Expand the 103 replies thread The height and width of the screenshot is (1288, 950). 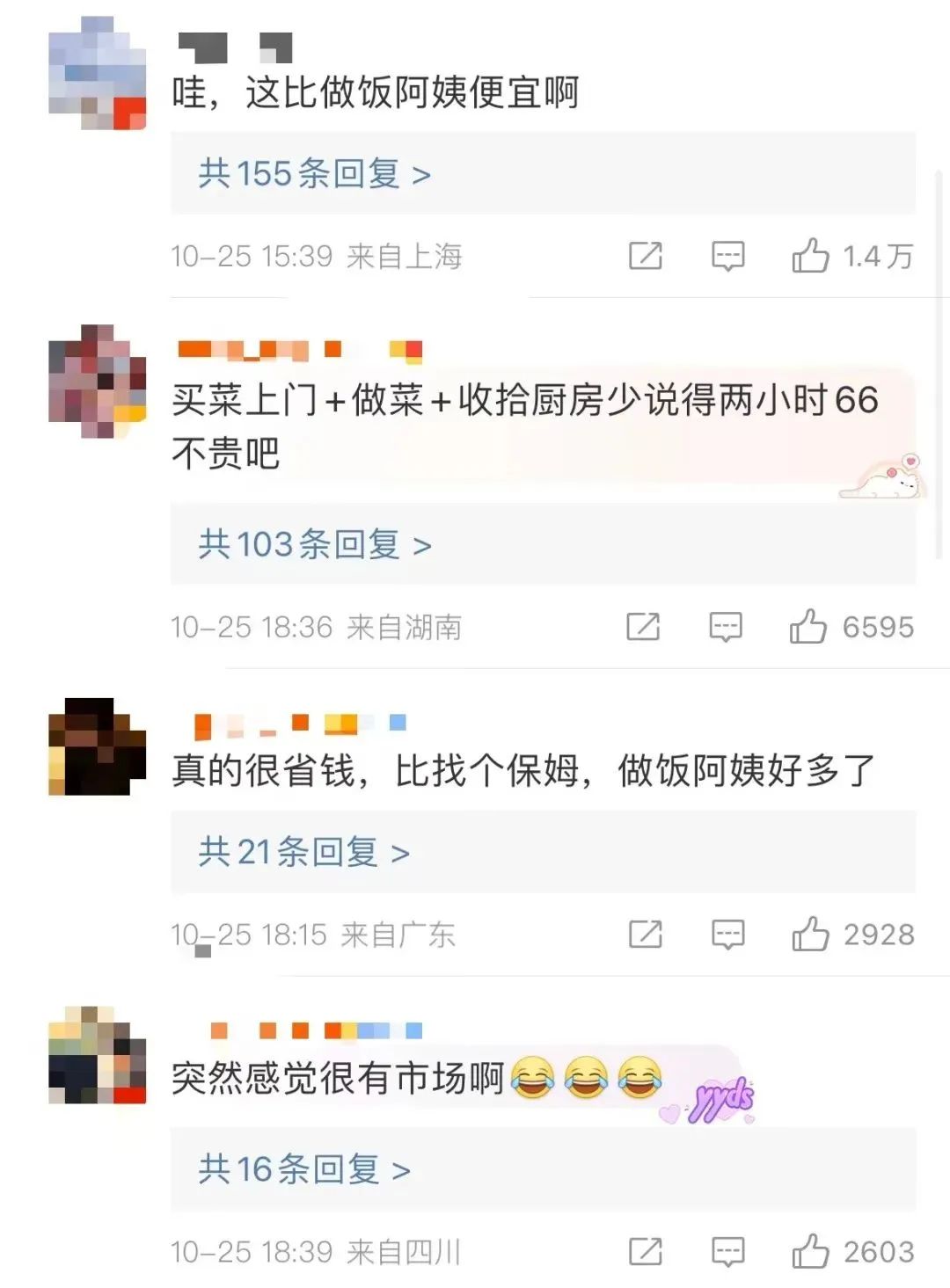(x=314, y=545)
